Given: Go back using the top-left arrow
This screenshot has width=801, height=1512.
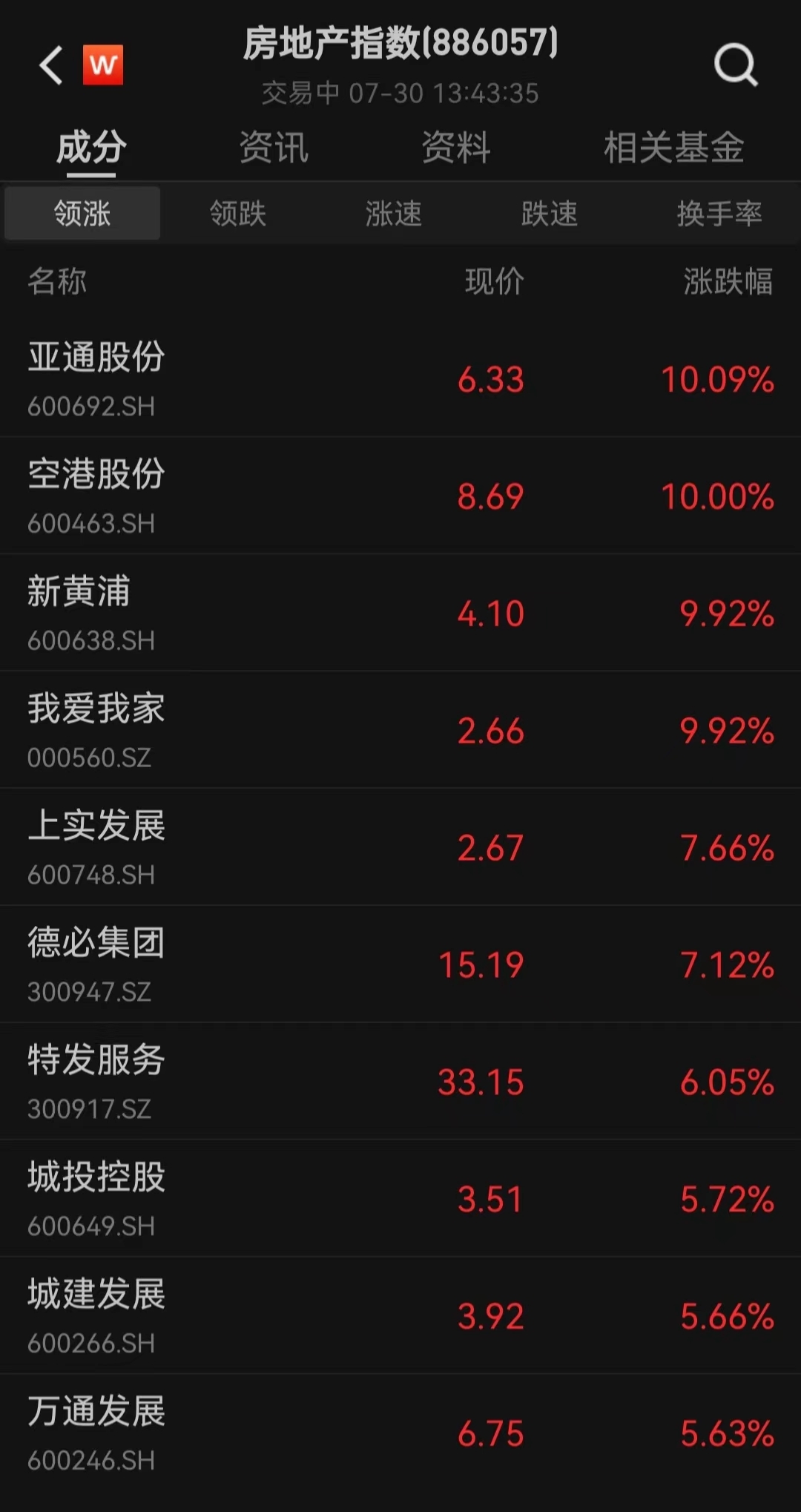Looking at the screenshot, I should click(x=50, y=65).
